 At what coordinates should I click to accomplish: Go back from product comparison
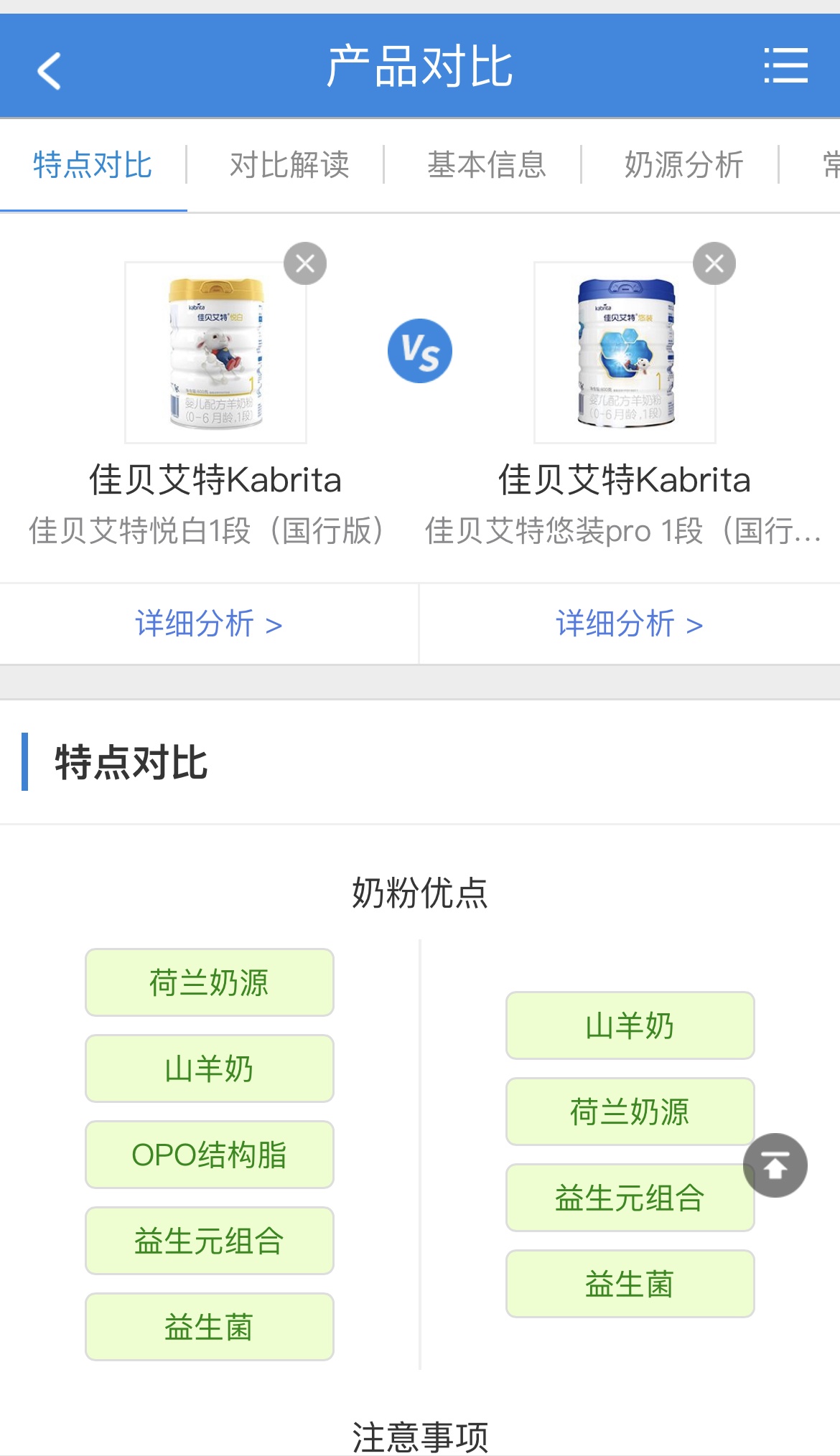[x=49, y=70]
